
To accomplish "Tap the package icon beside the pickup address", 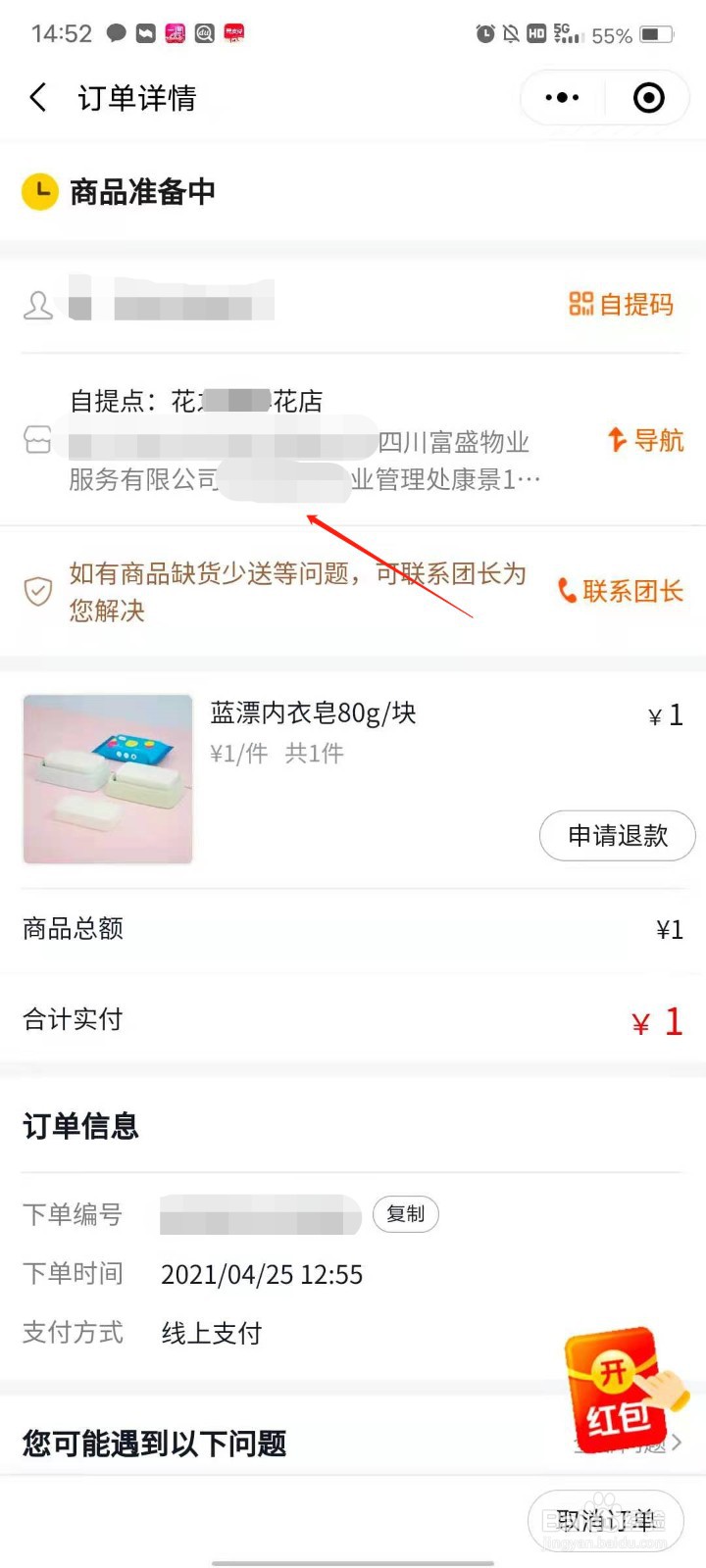I will 37,440.
